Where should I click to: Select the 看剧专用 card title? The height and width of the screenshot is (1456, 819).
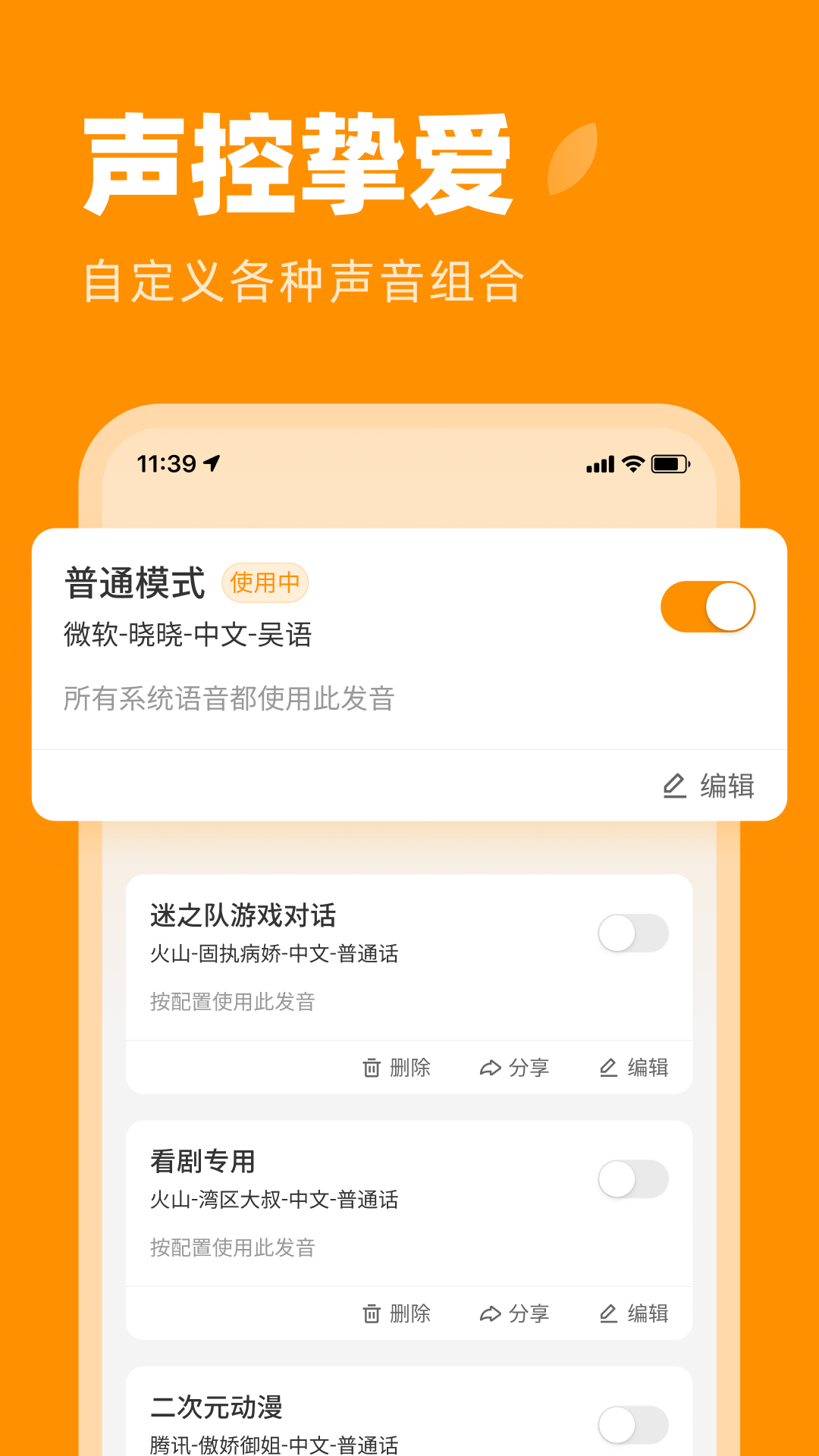coord(202,1159)
